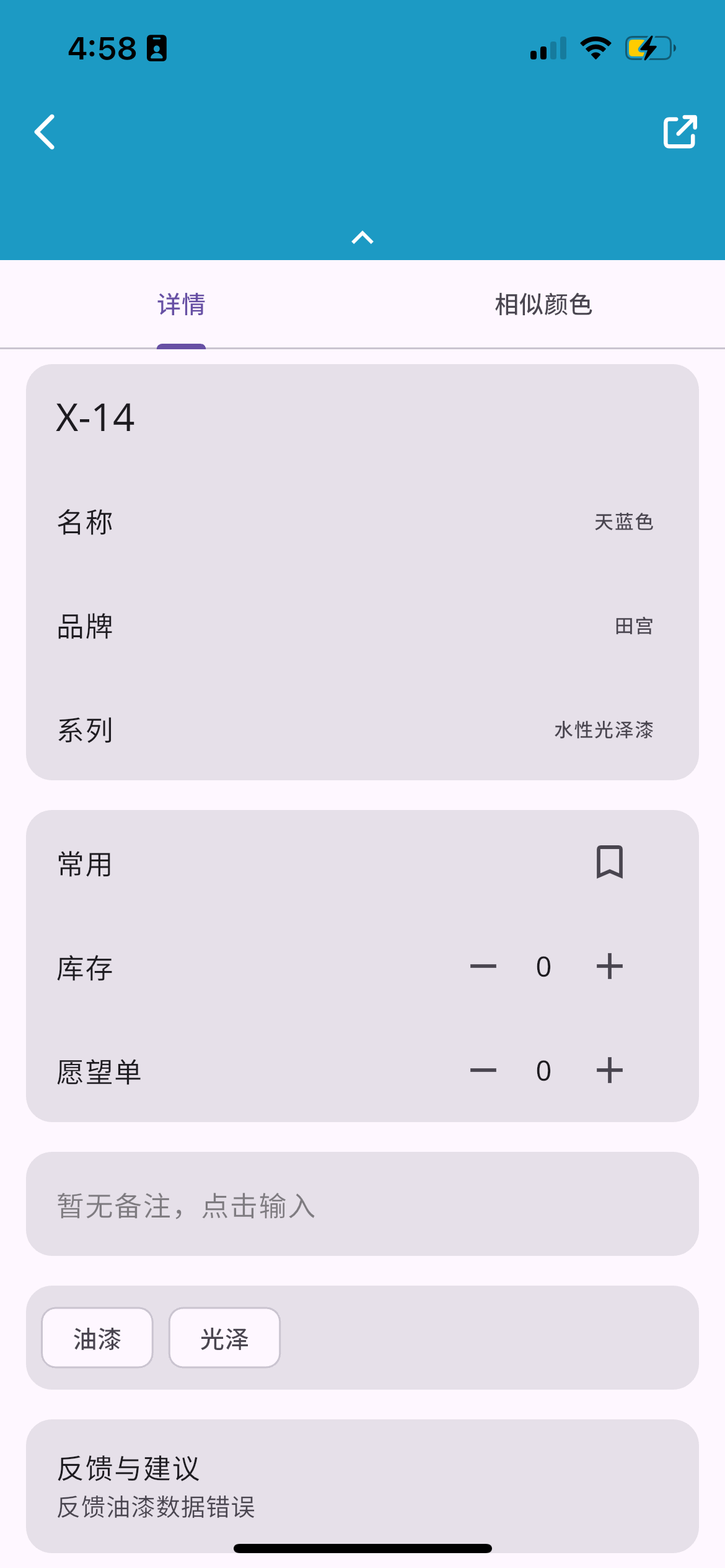Select the 光泽 tag chip
The height and width of the screenshot is (1568, 725).
(x=224, y=1338)
